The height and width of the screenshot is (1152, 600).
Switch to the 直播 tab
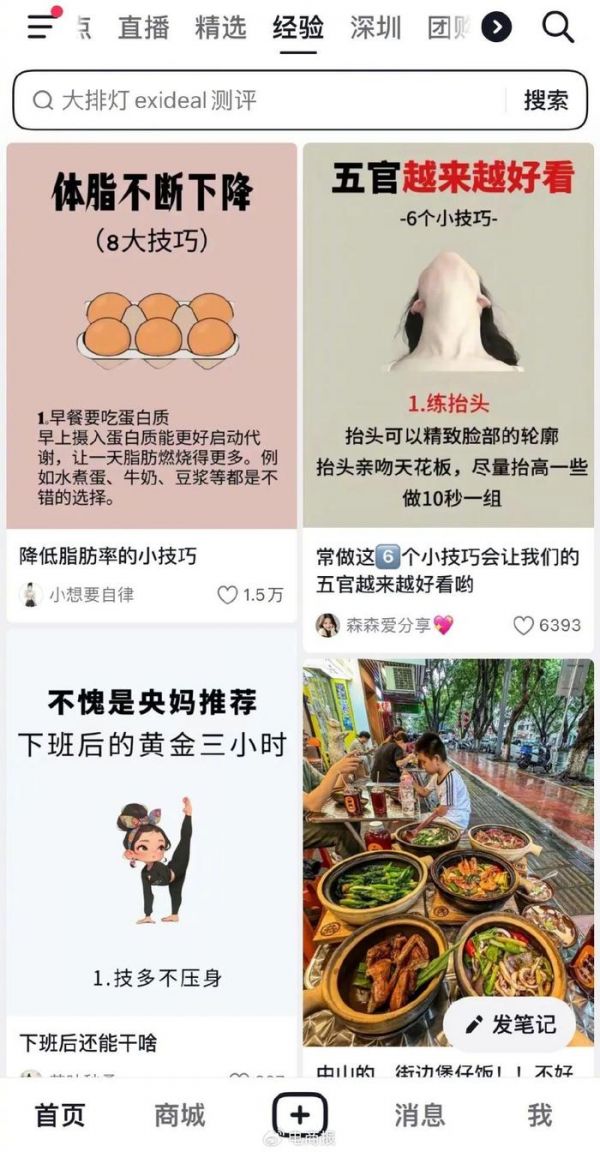pyautogui.click(x=144, y=28)
